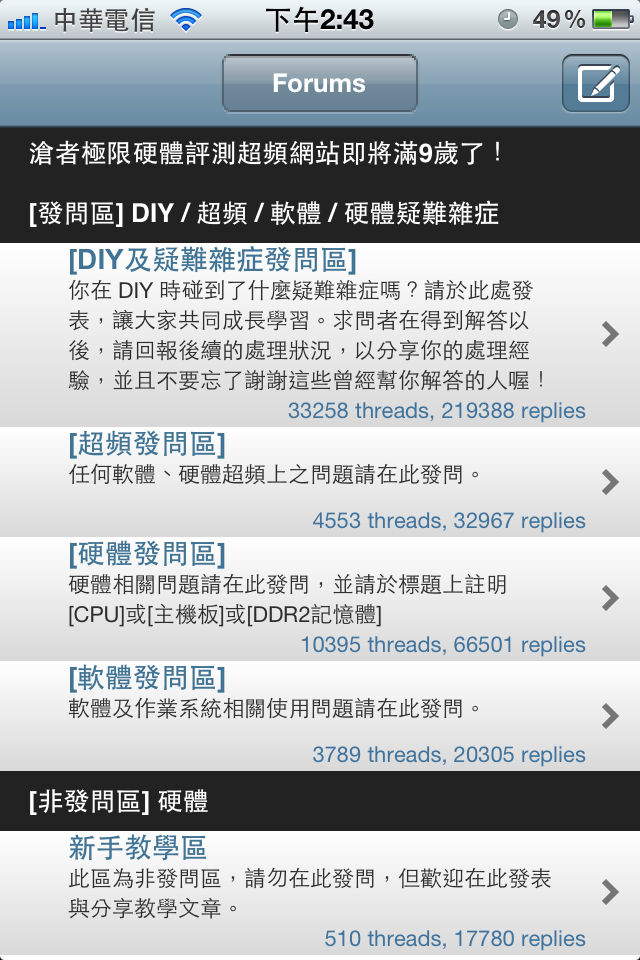Open the 新手教學區 forum

click(x=320, y=892)
